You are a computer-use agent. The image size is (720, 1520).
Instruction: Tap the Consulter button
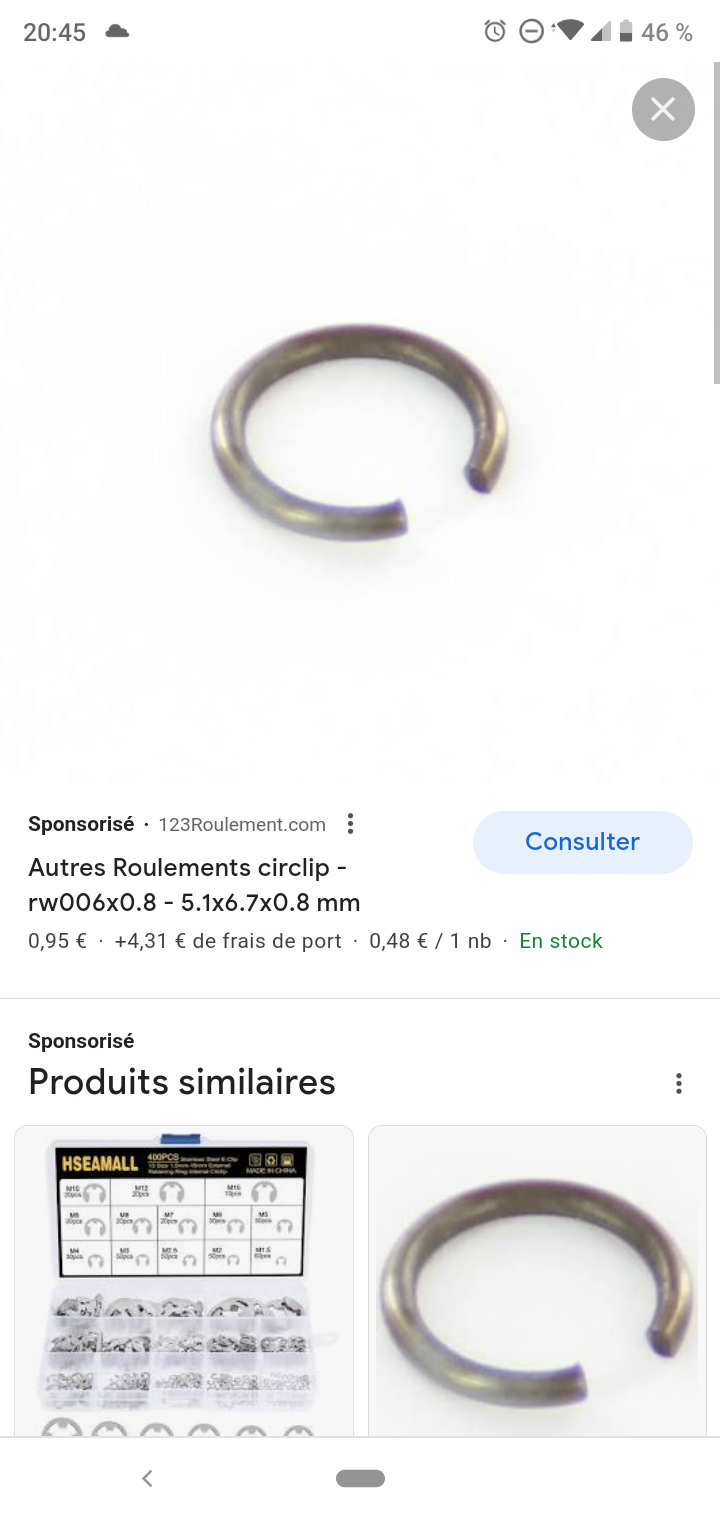pos(582,842)
